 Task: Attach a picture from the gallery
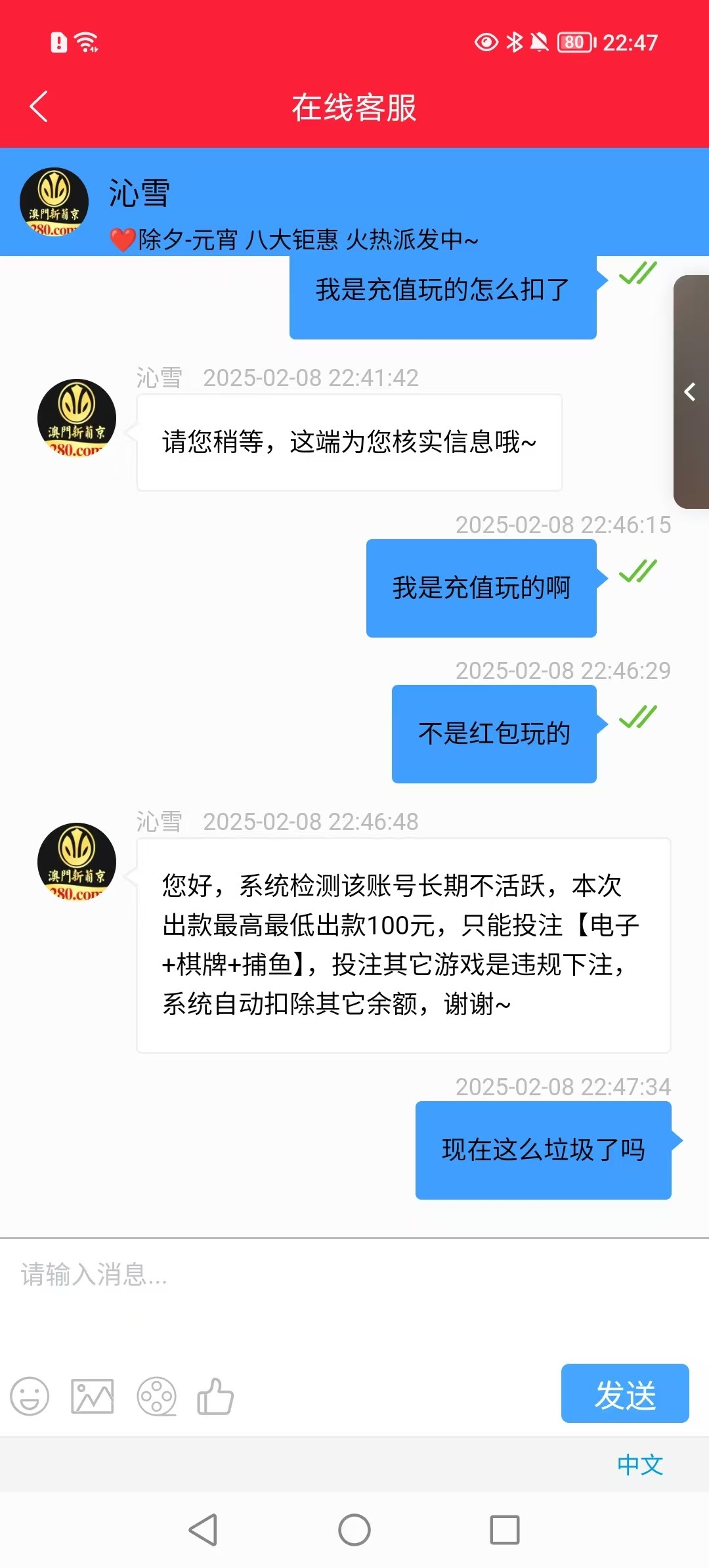point(93,1396)
